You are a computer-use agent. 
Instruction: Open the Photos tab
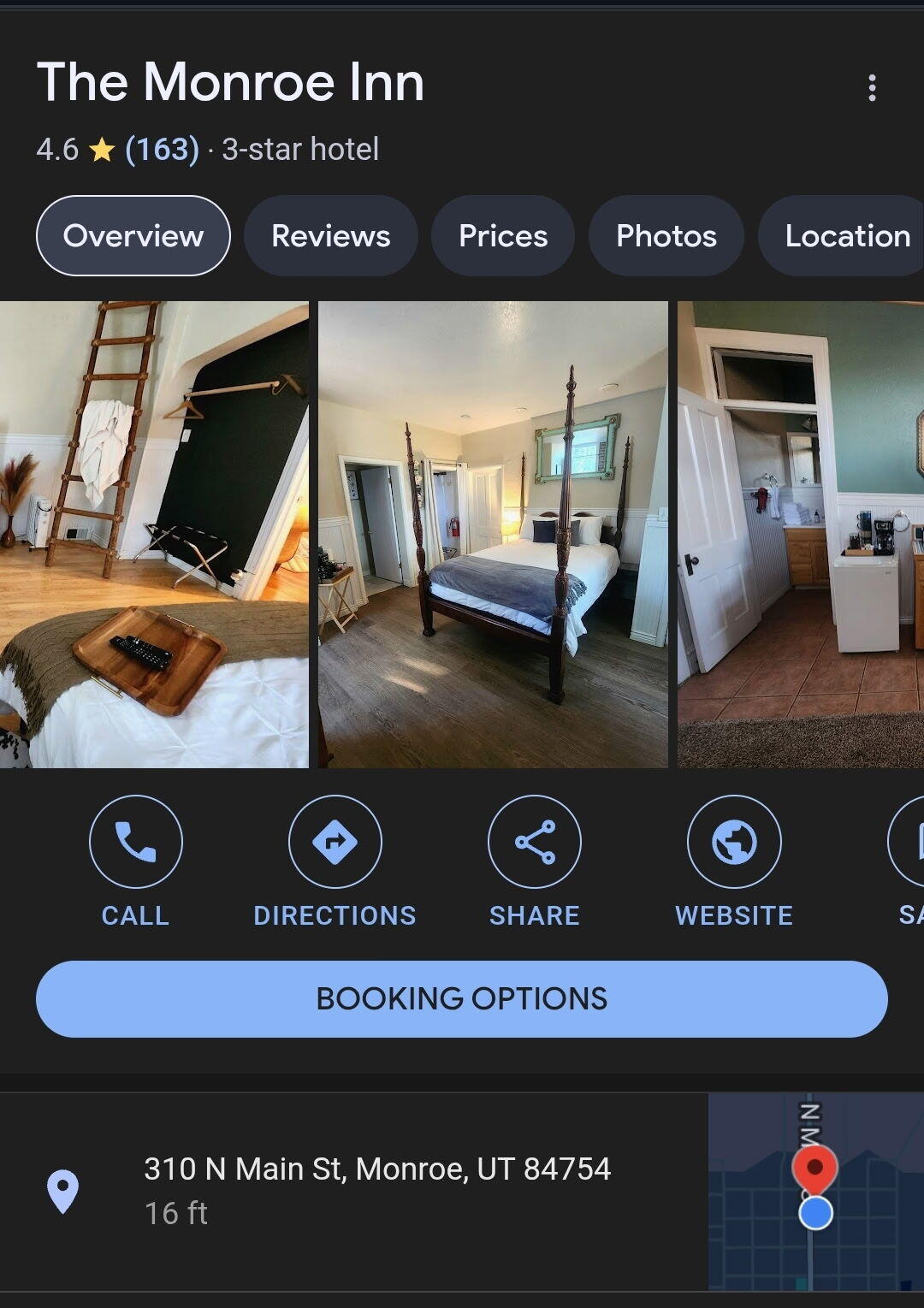pyautogui.click(x=666, y=235)
